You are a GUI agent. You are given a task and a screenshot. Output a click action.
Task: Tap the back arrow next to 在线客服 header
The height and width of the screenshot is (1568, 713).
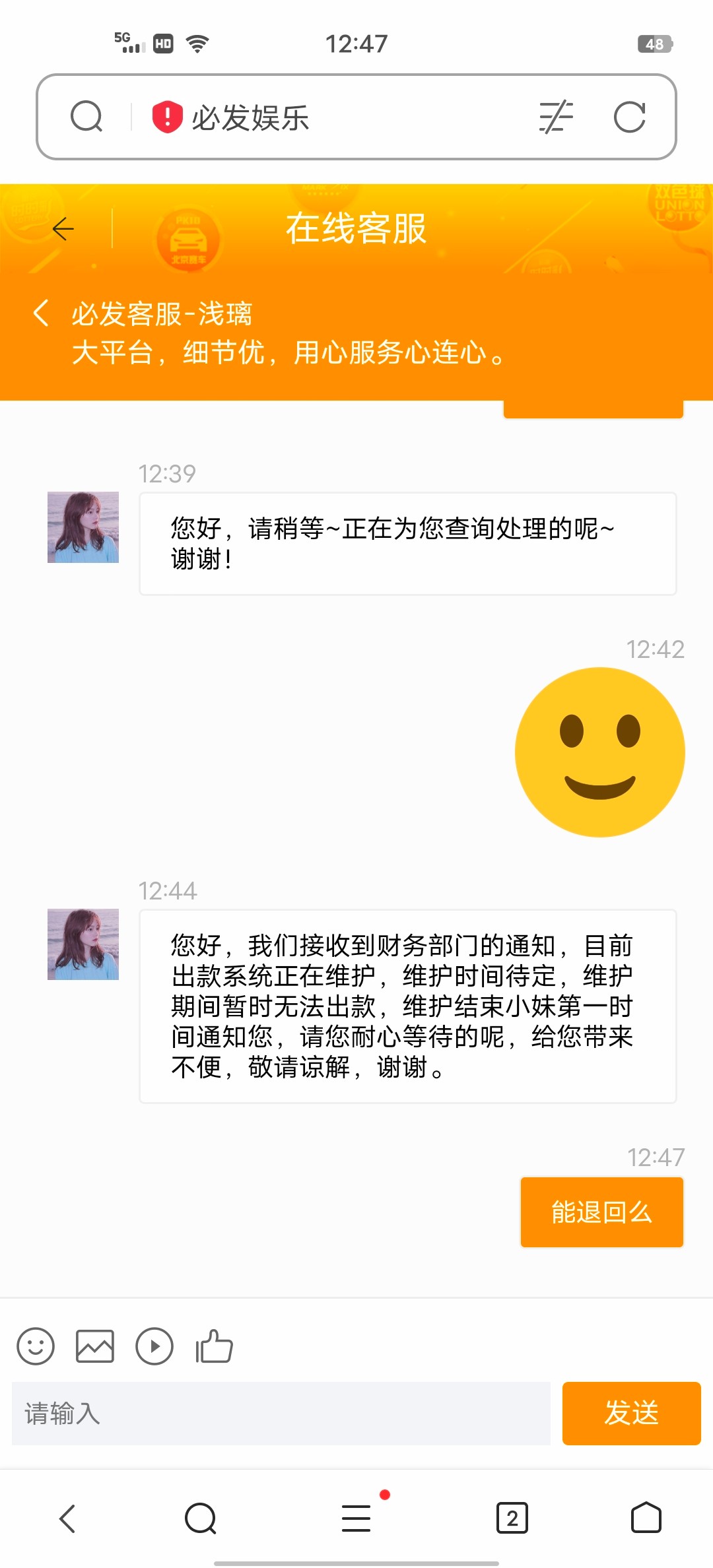(x=63, y=230)
